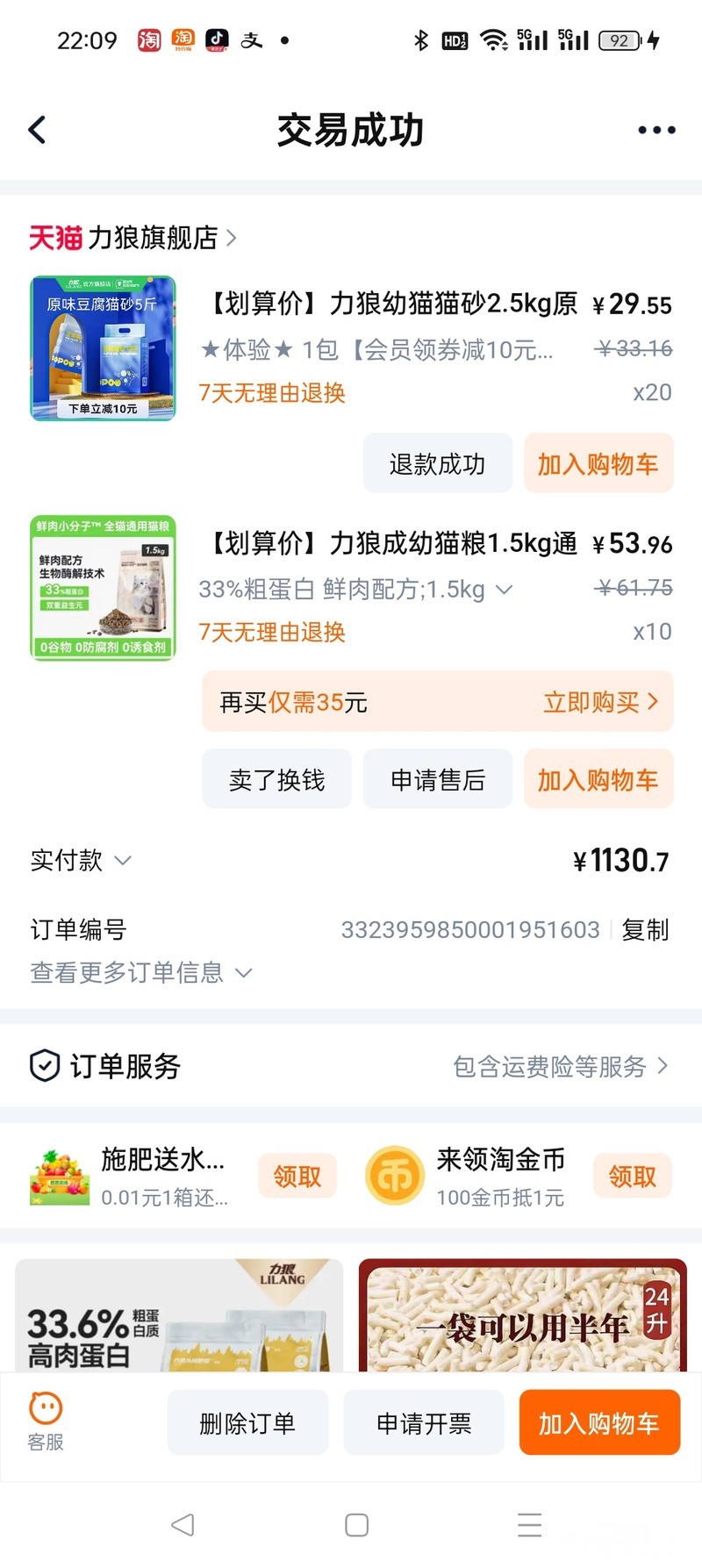Image resolution: width=702 pixels, height=1568 pixels.
Task: Tap the 卖了换钱 button
Action: click(x=276, y=779)
